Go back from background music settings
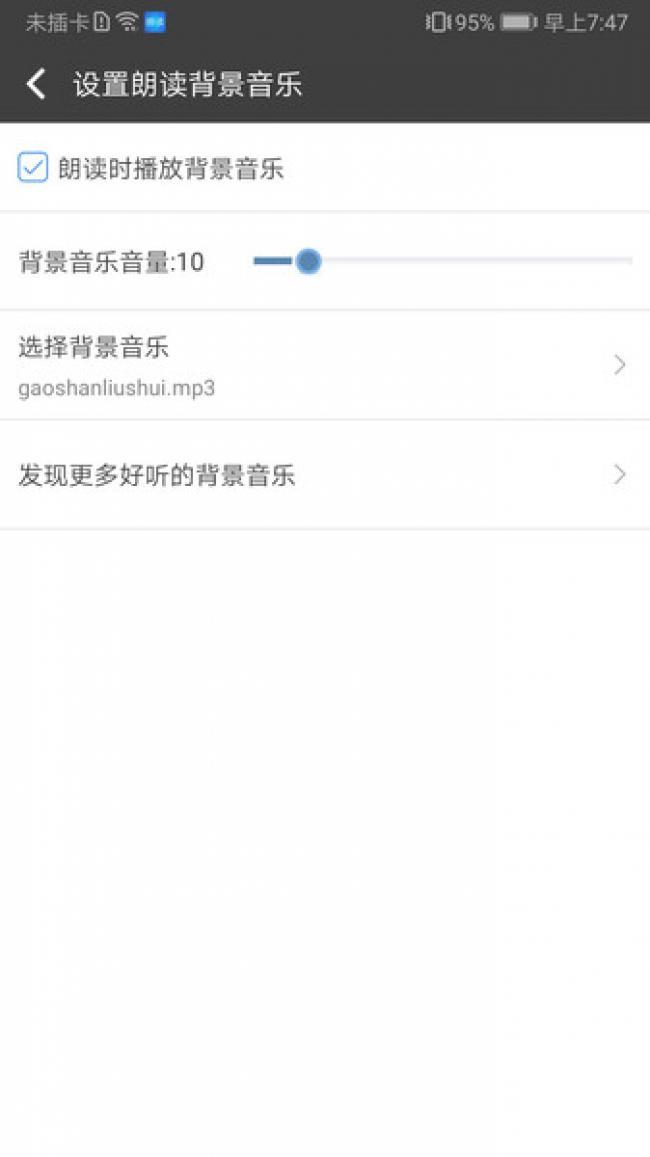This screenshot has height=1157, width=650. (x=36, y=84)
